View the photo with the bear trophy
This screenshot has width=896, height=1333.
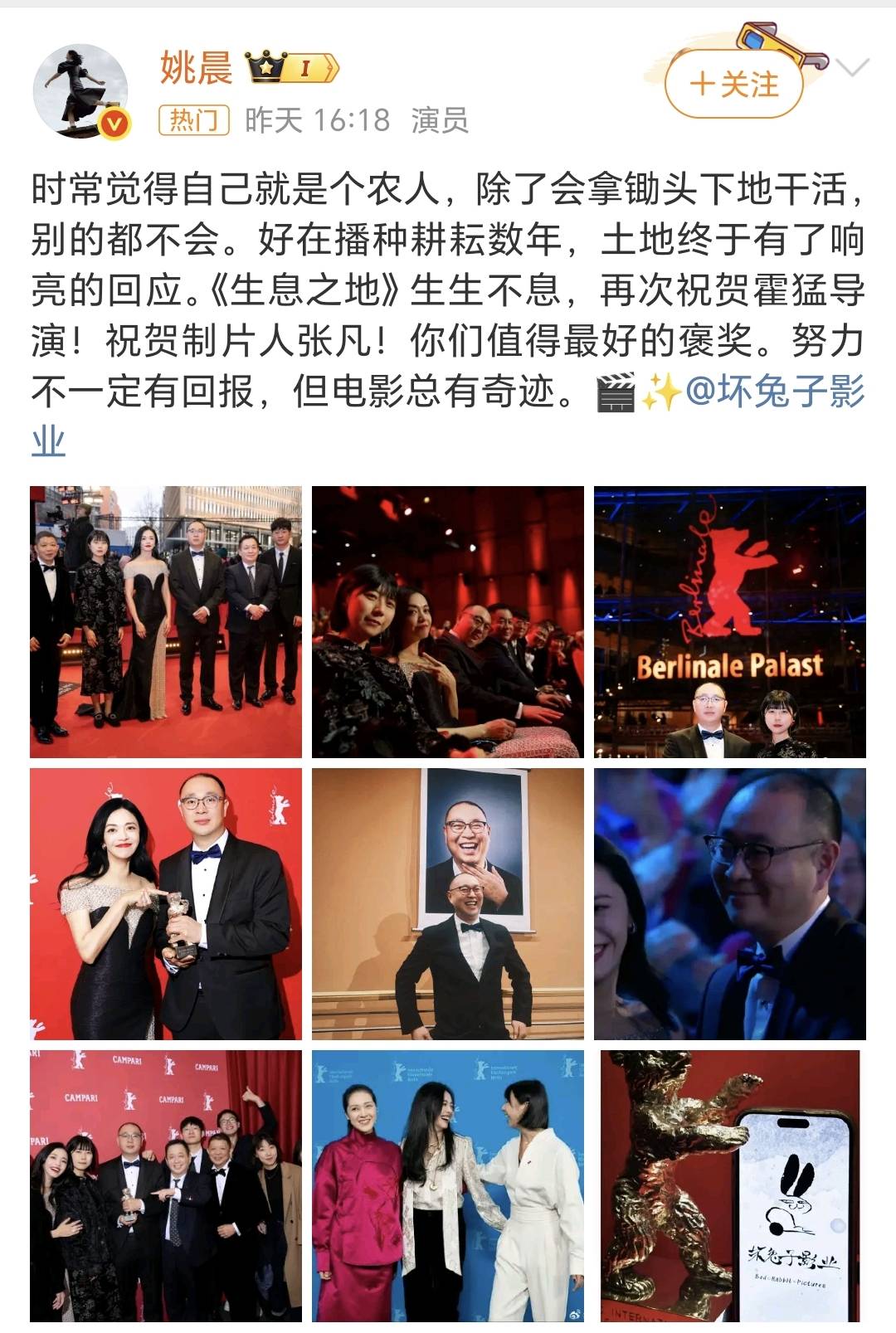tap(166, 903)
